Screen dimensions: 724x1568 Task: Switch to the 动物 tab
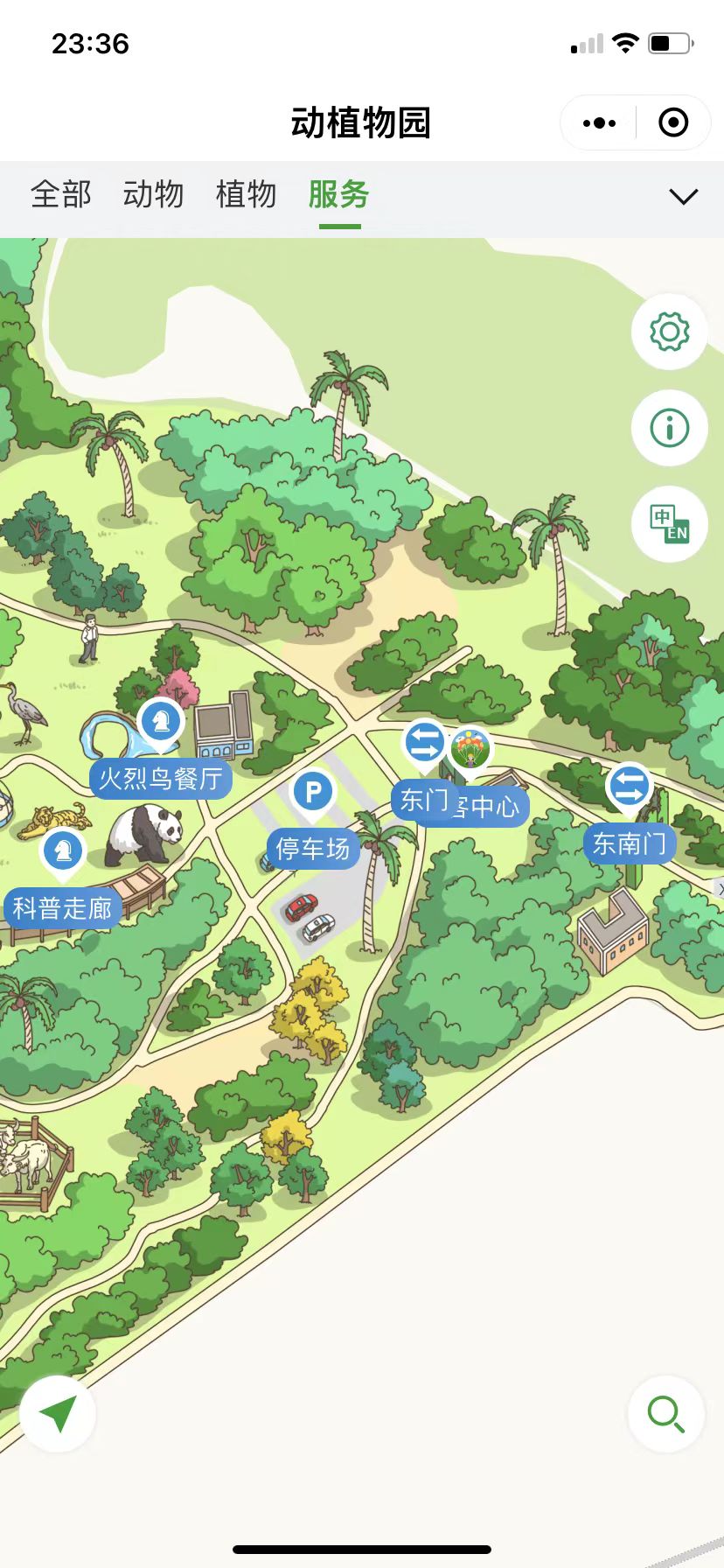click(153, 194)
